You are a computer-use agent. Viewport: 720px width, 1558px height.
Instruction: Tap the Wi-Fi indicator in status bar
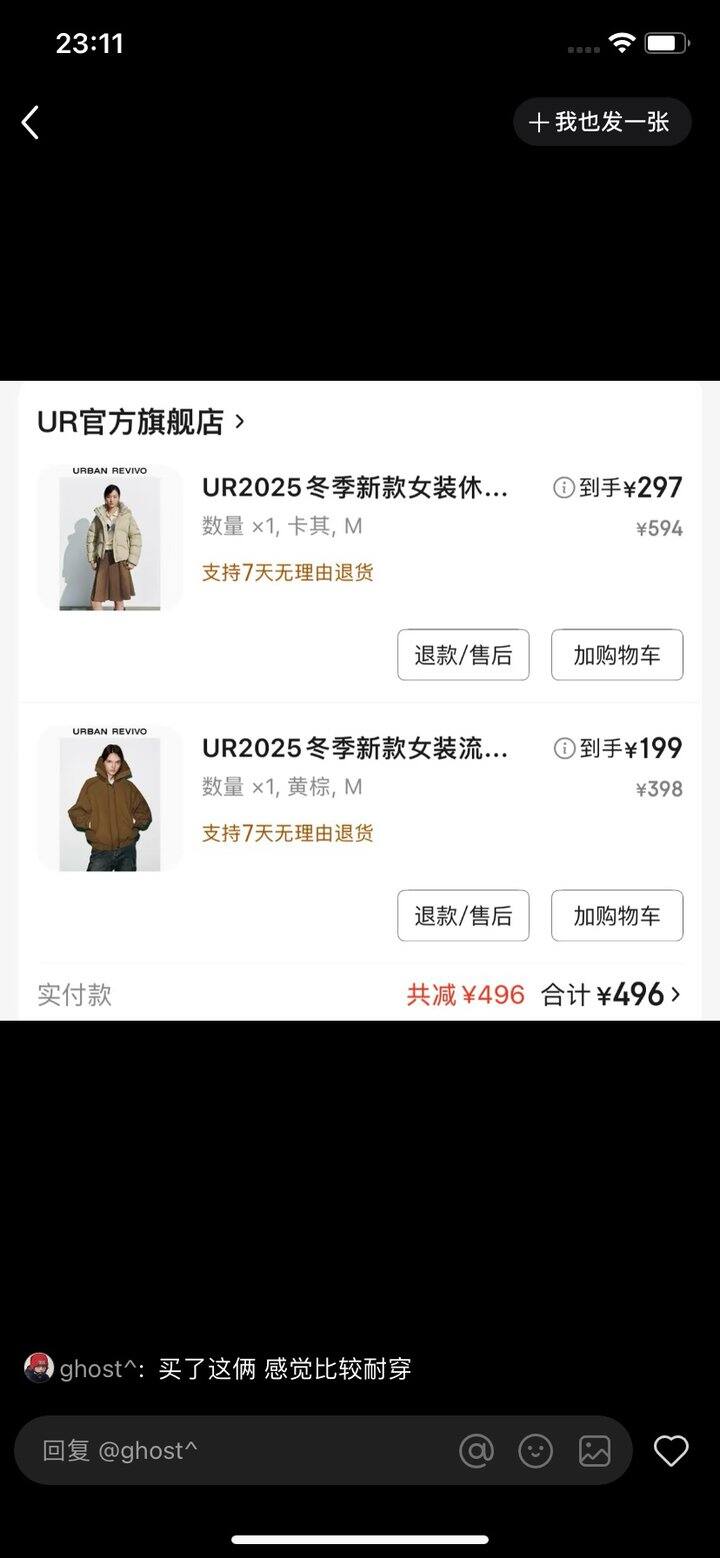point(620,43)
